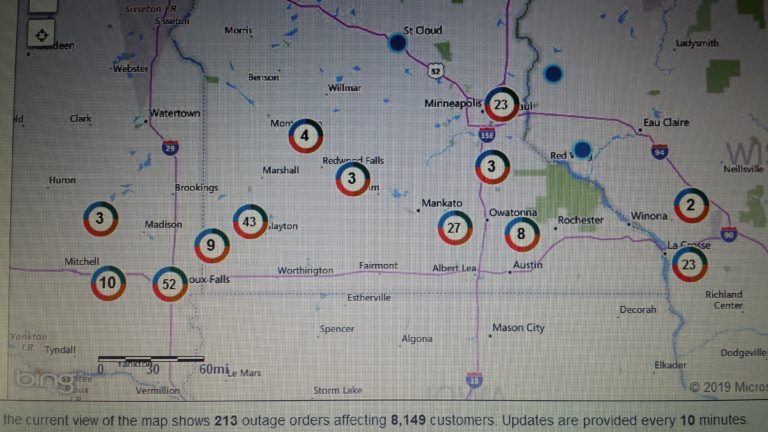Open the blue outage dot near Red Wing
768x432 pixels.
point(581,150)
